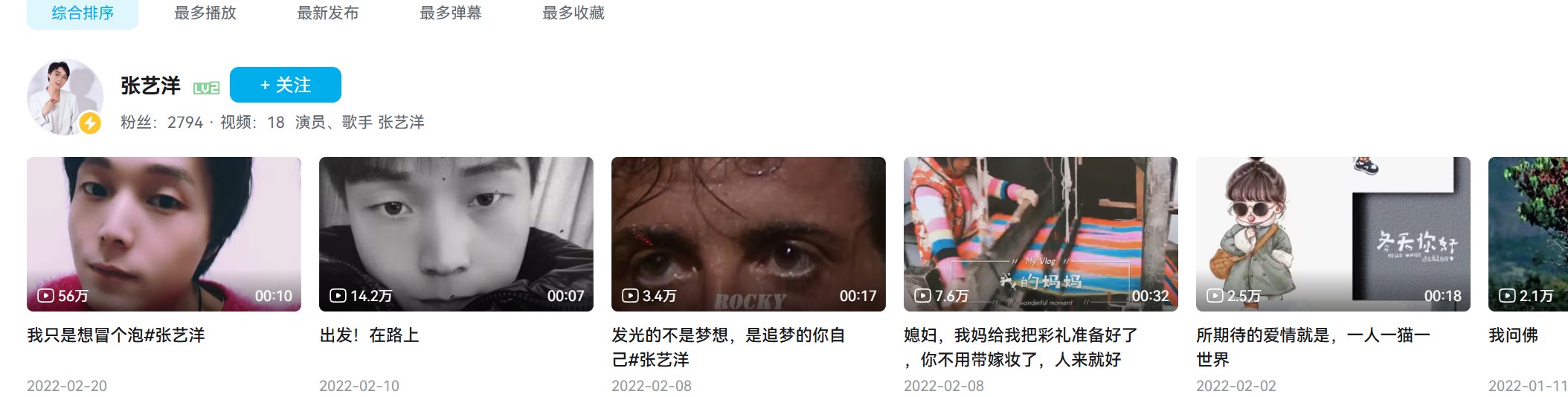Open the 出发！在路上 video
This screenshot has width=1568, height=397.
456,233
